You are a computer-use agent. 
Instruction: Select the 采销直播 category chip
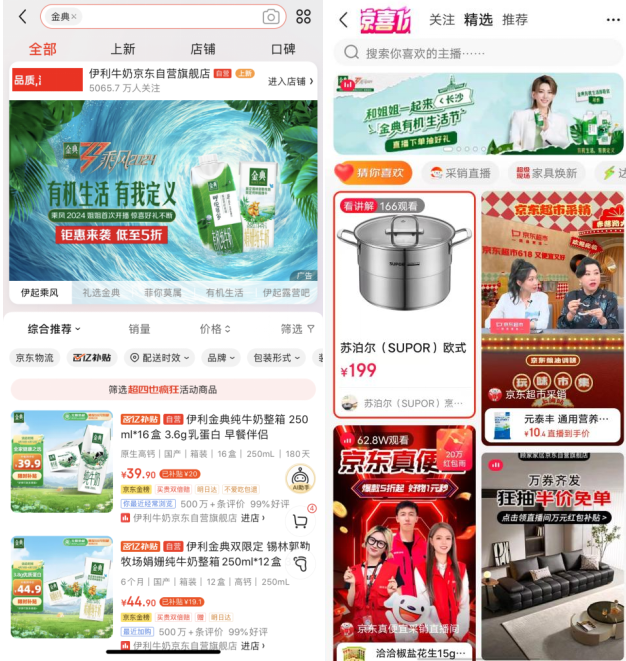coord(461,173)
